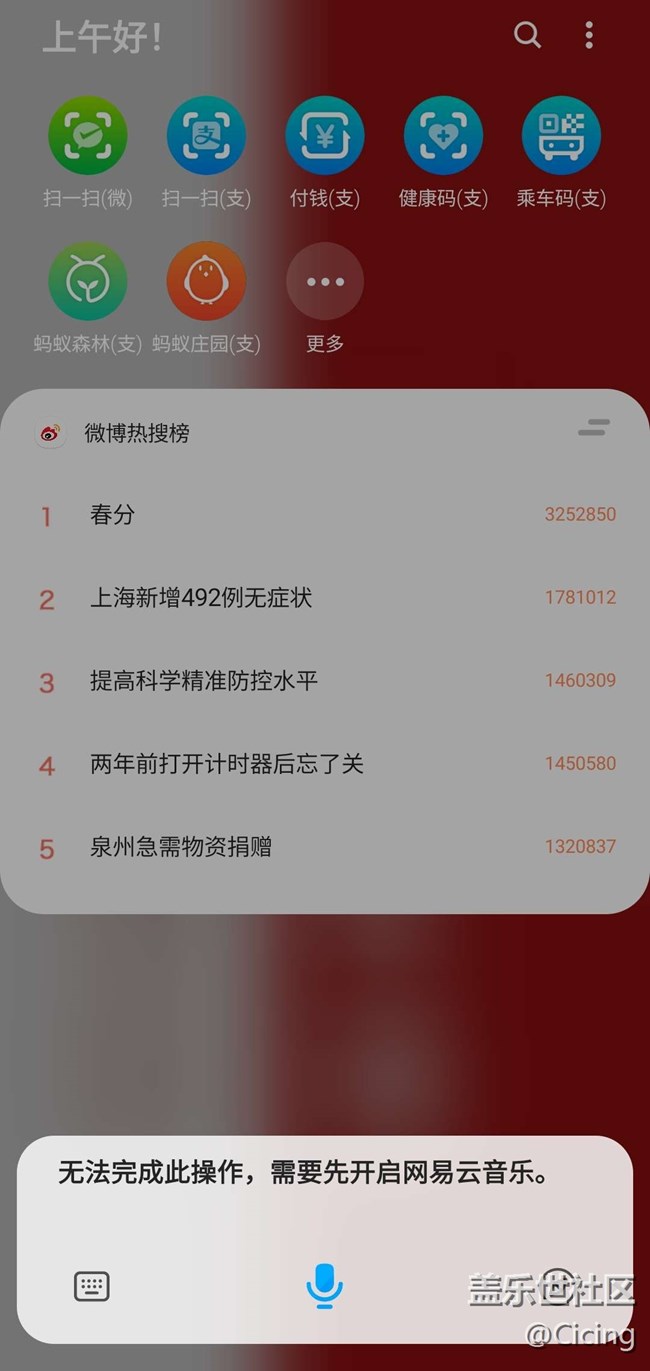The image size is (650, 1371).
Task: Switch to keyboard input
Action: (92, 1286)
